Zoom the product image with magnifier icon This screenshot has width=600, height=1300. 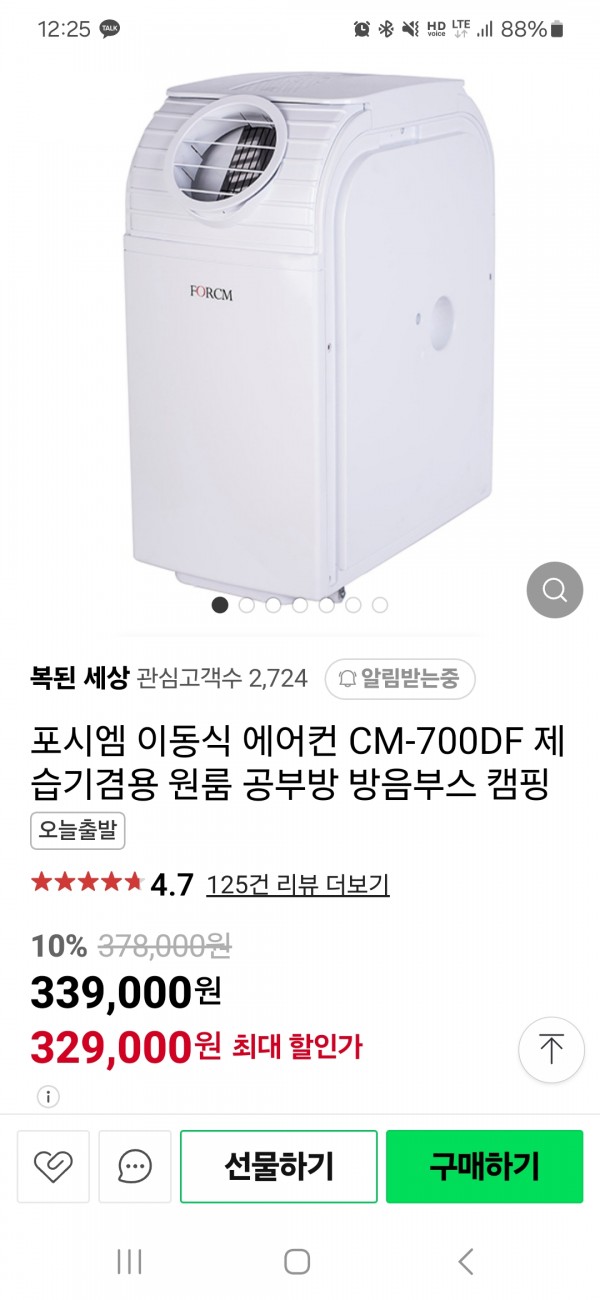coord(554,590)
